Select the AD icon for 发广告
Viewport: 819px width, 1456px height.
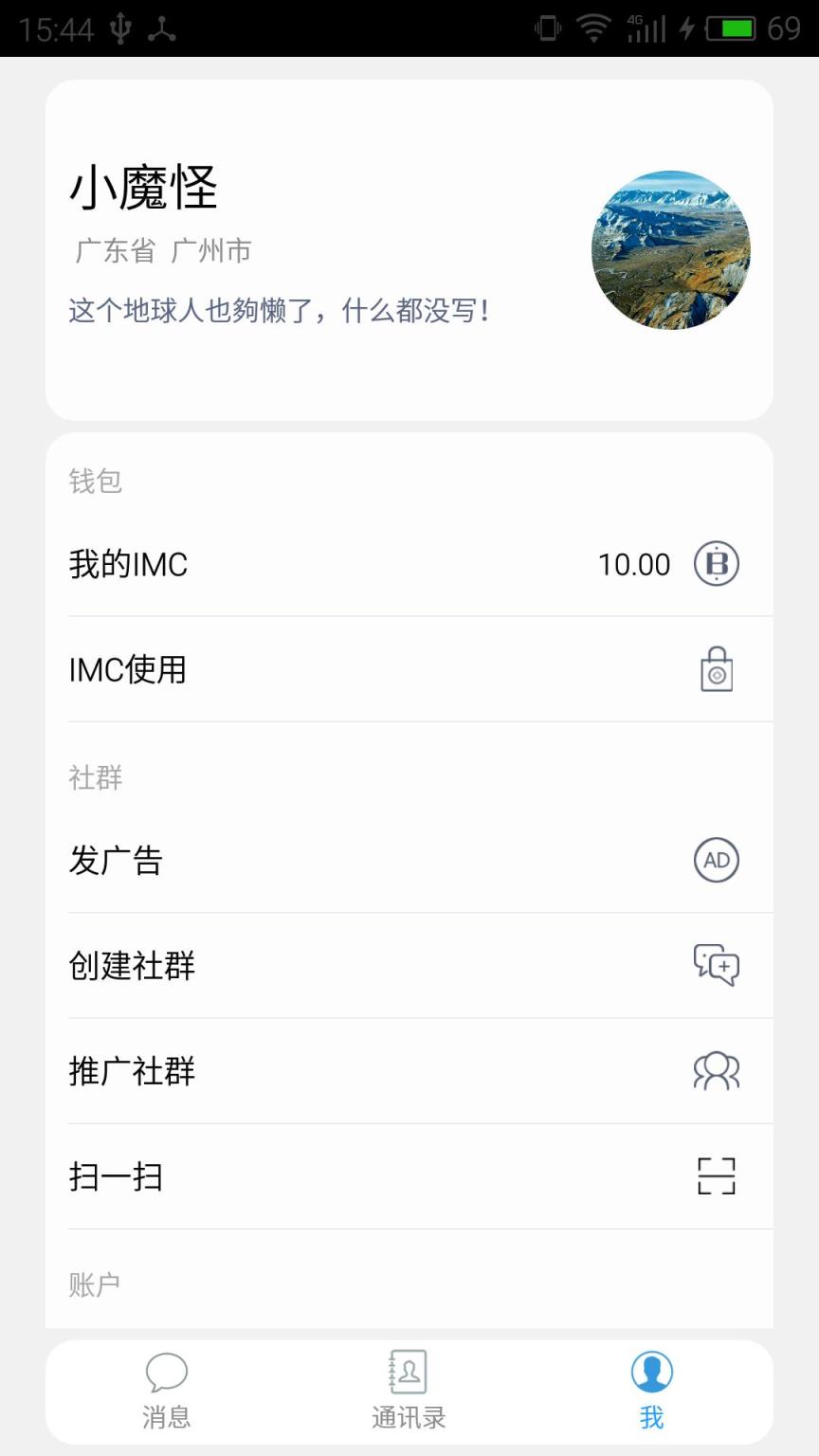coord(716,860)
